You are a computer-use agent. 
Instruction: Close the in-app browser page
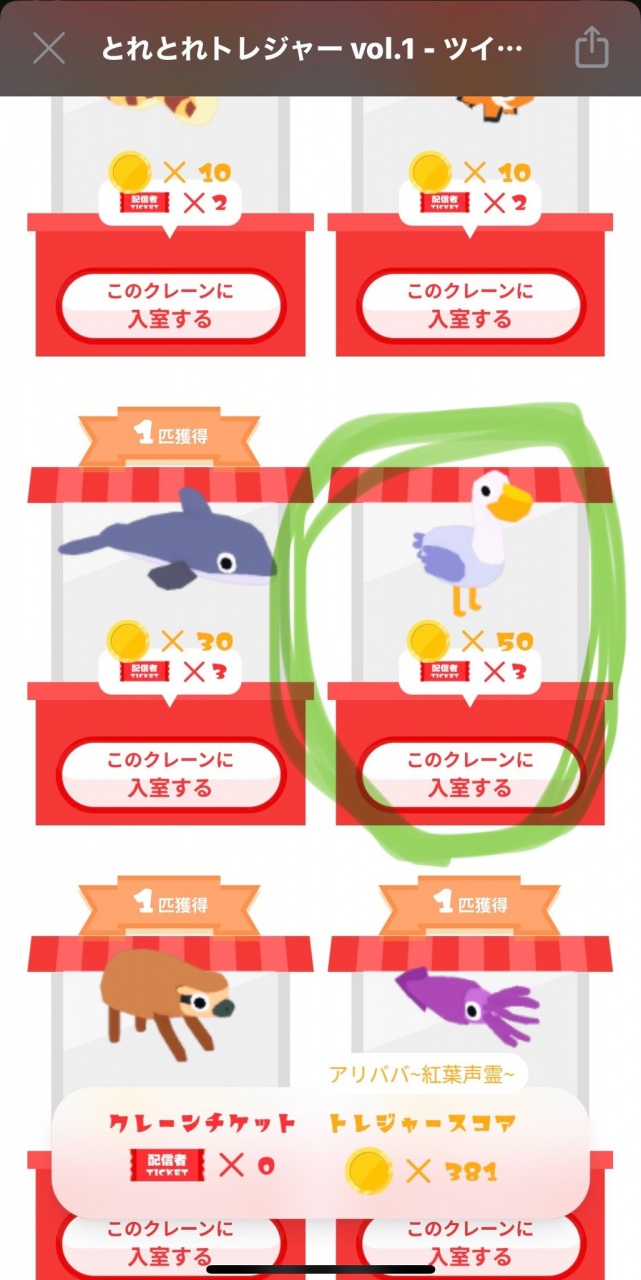(49, 48)
